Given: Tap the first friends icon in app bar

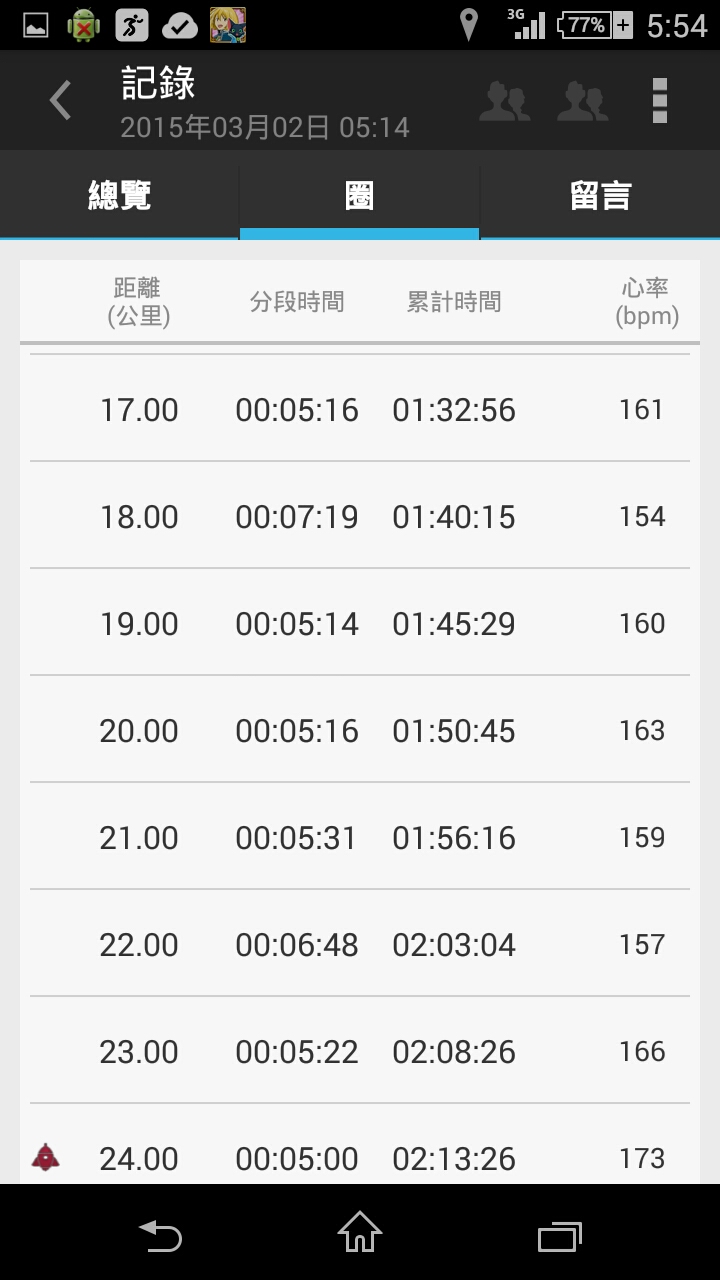Looking at the screenshot, I should (505, 101).
